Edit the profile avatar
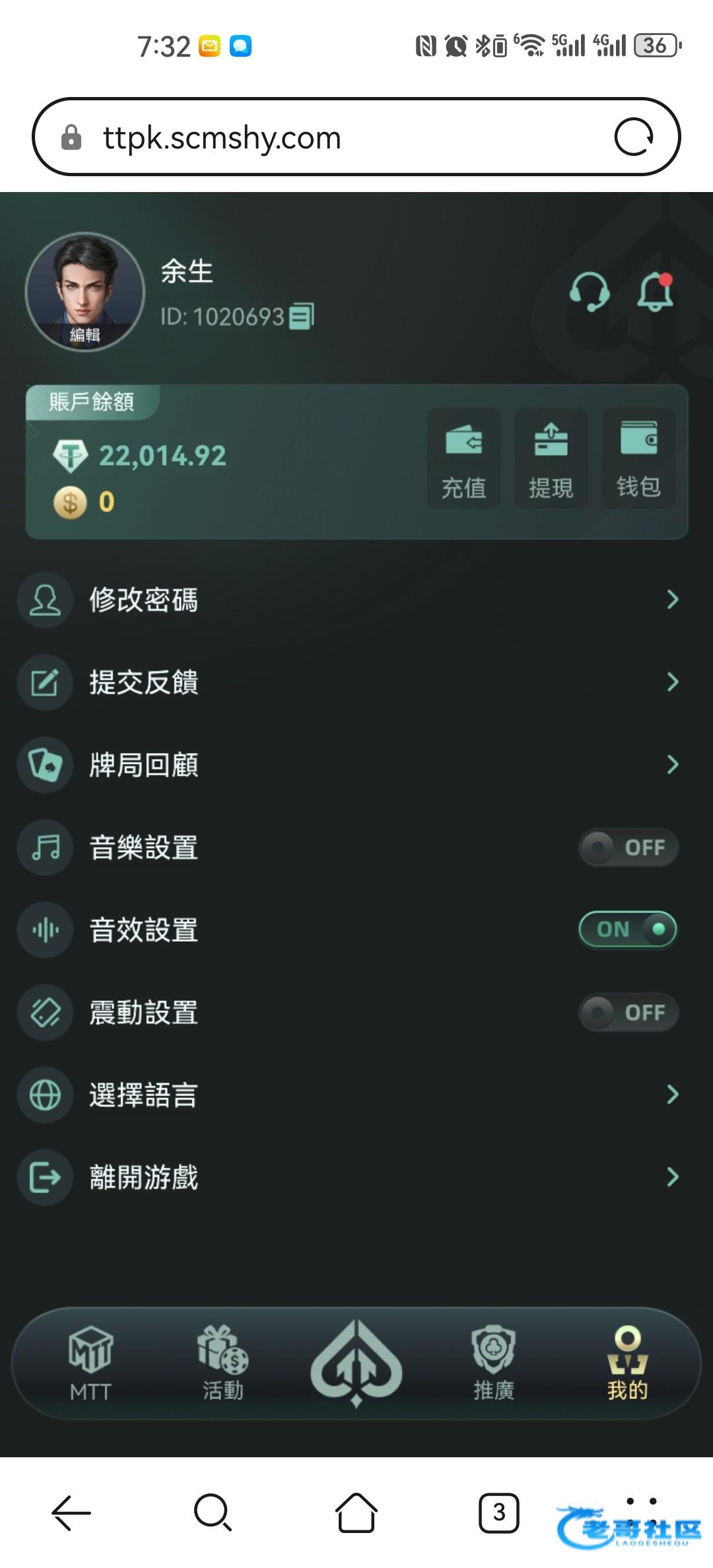The height and width of the screenshot is (1568, 713). click(85, 292)
